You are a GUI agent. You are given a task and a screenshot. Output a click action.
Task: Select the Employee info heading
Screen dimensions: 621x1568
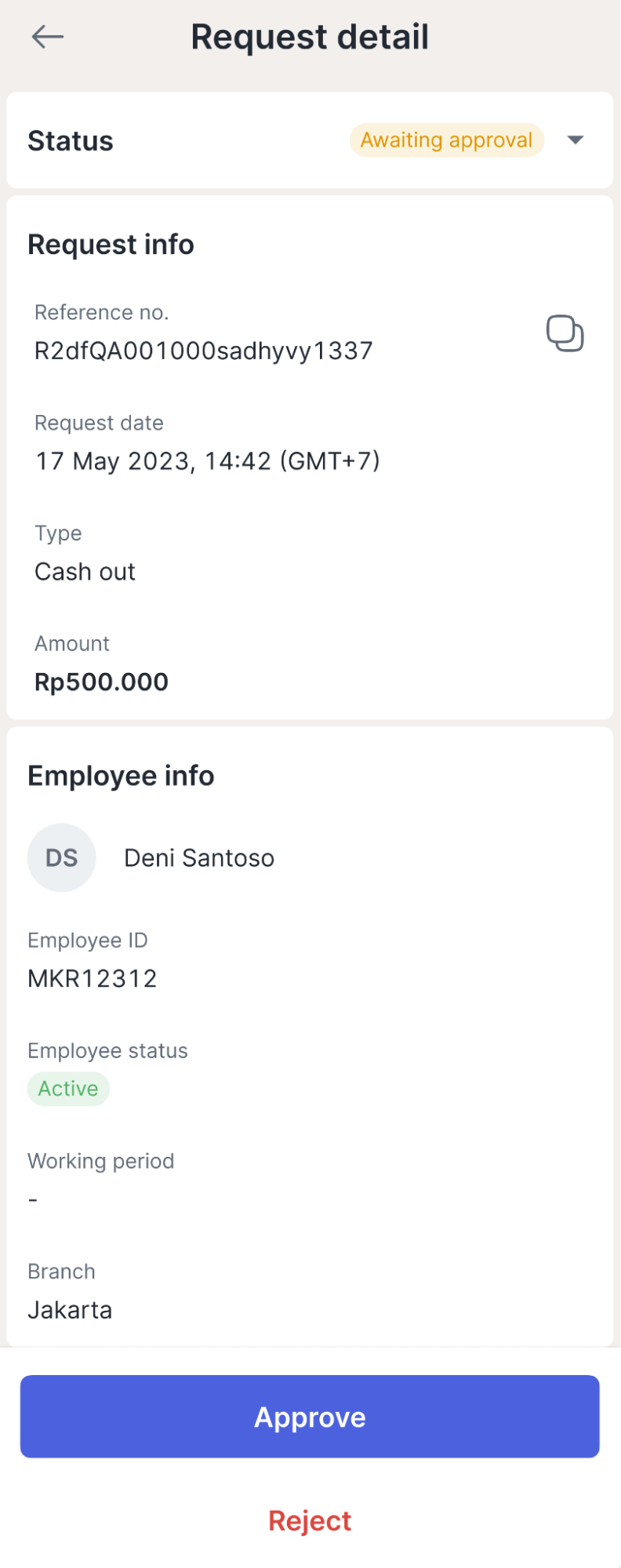[x=121, y=775]
